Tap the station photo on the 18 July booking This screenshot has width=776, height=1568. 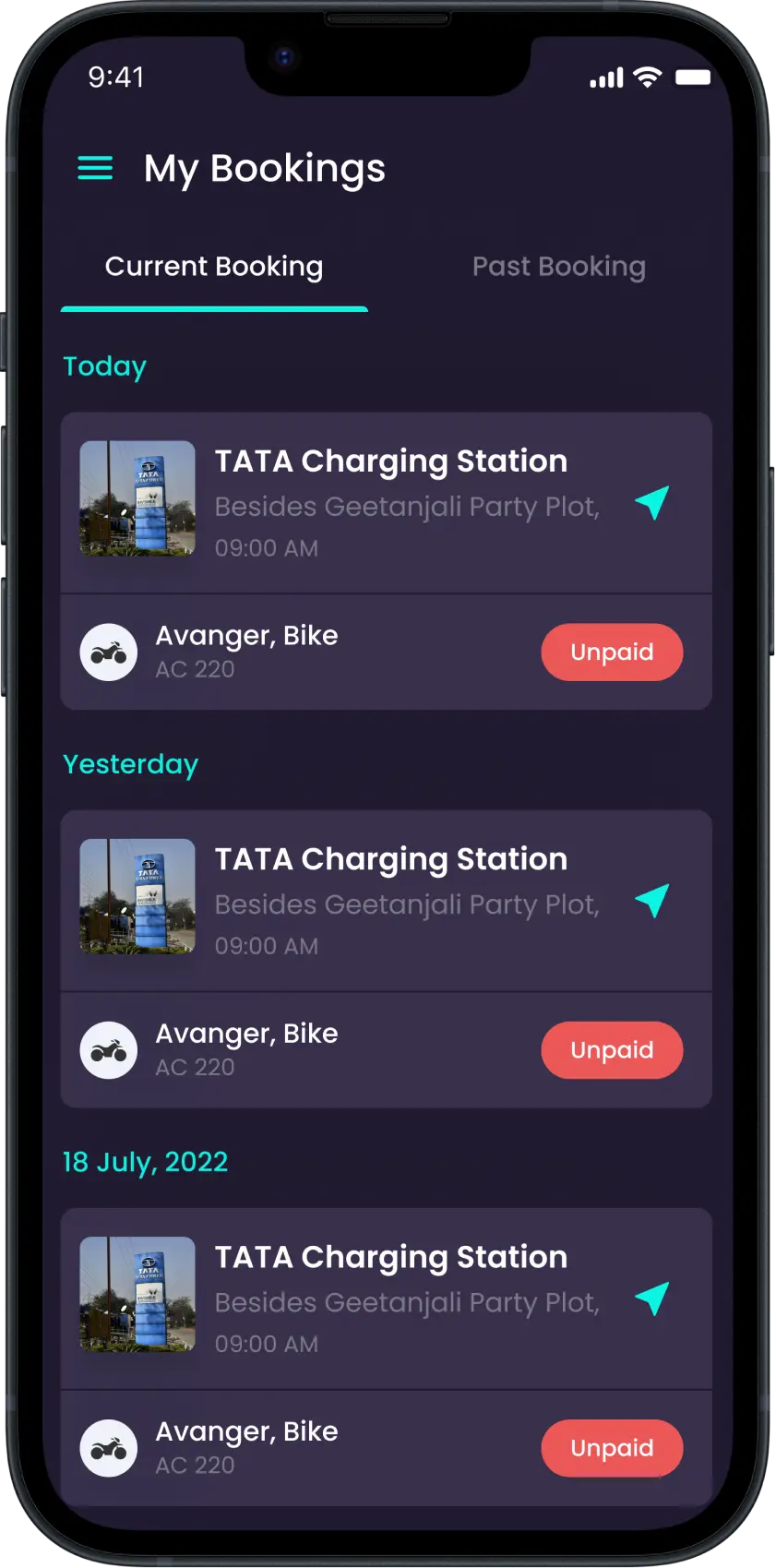(137, 1295)
